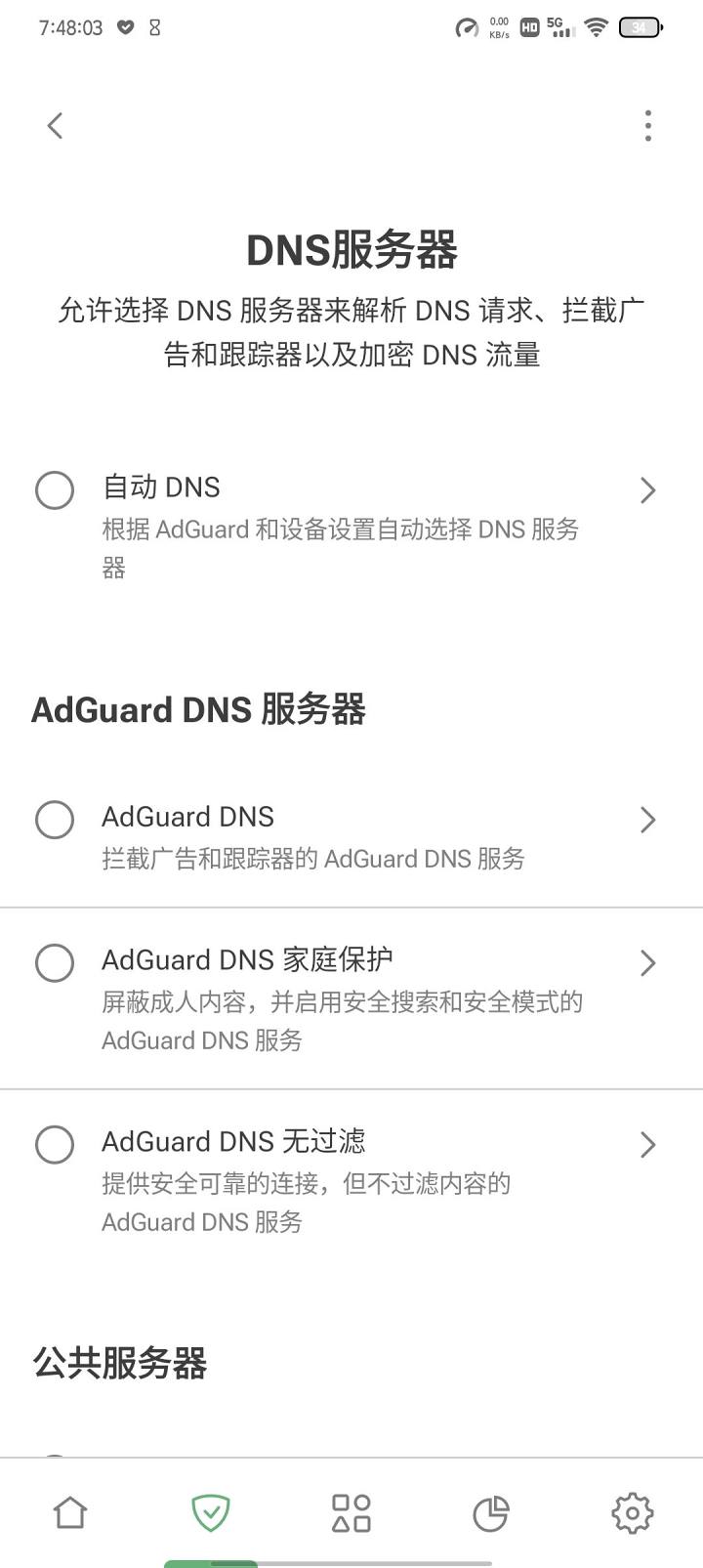Image resolution: width=703 pixels, height=1568 pixels.
Task: Open details chevron for AdGuard DNS 家庭保护
Action: coord(647,963)
